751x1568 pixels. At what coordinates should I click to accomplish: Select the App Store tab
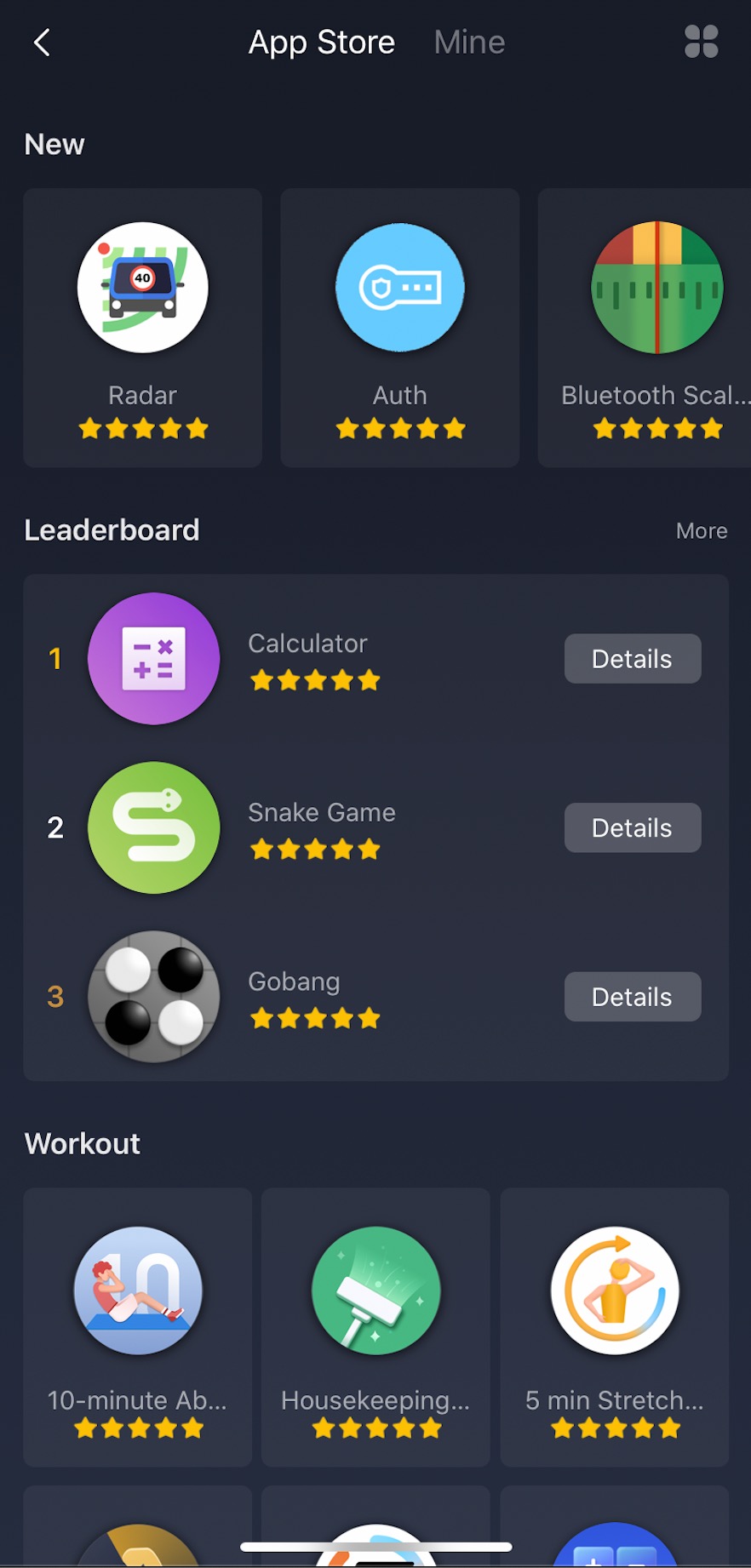point(321,41)
